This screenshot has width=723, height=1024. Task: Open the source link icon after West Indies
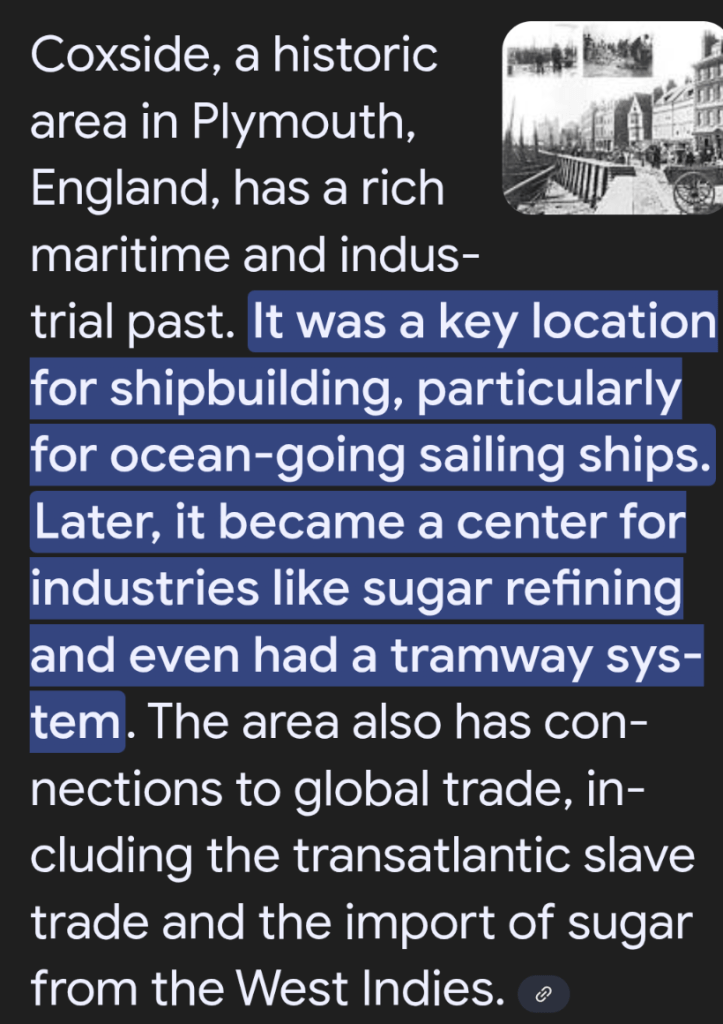[x=544, y=993]
